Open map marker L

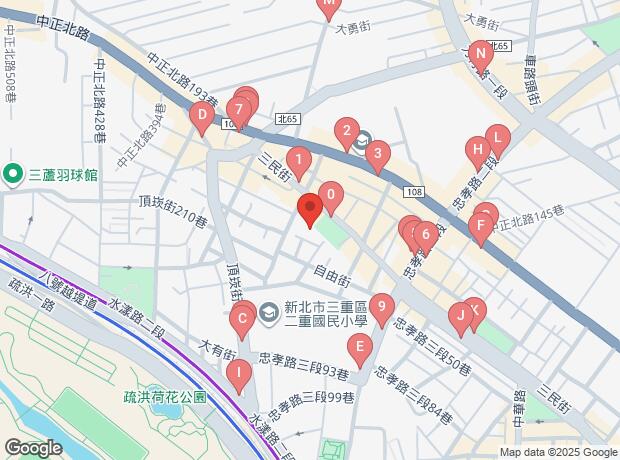pos(498,138)
